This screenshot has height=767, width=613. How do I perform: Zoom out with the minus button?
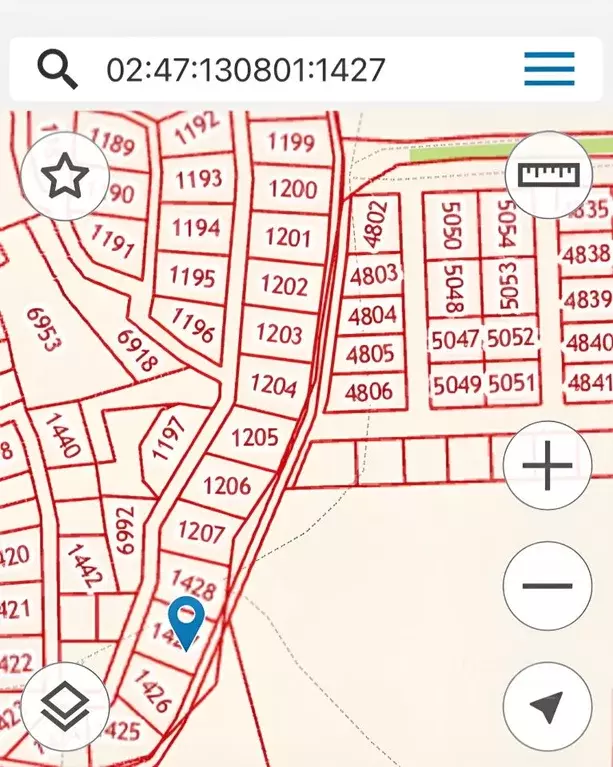coord(547,586)
